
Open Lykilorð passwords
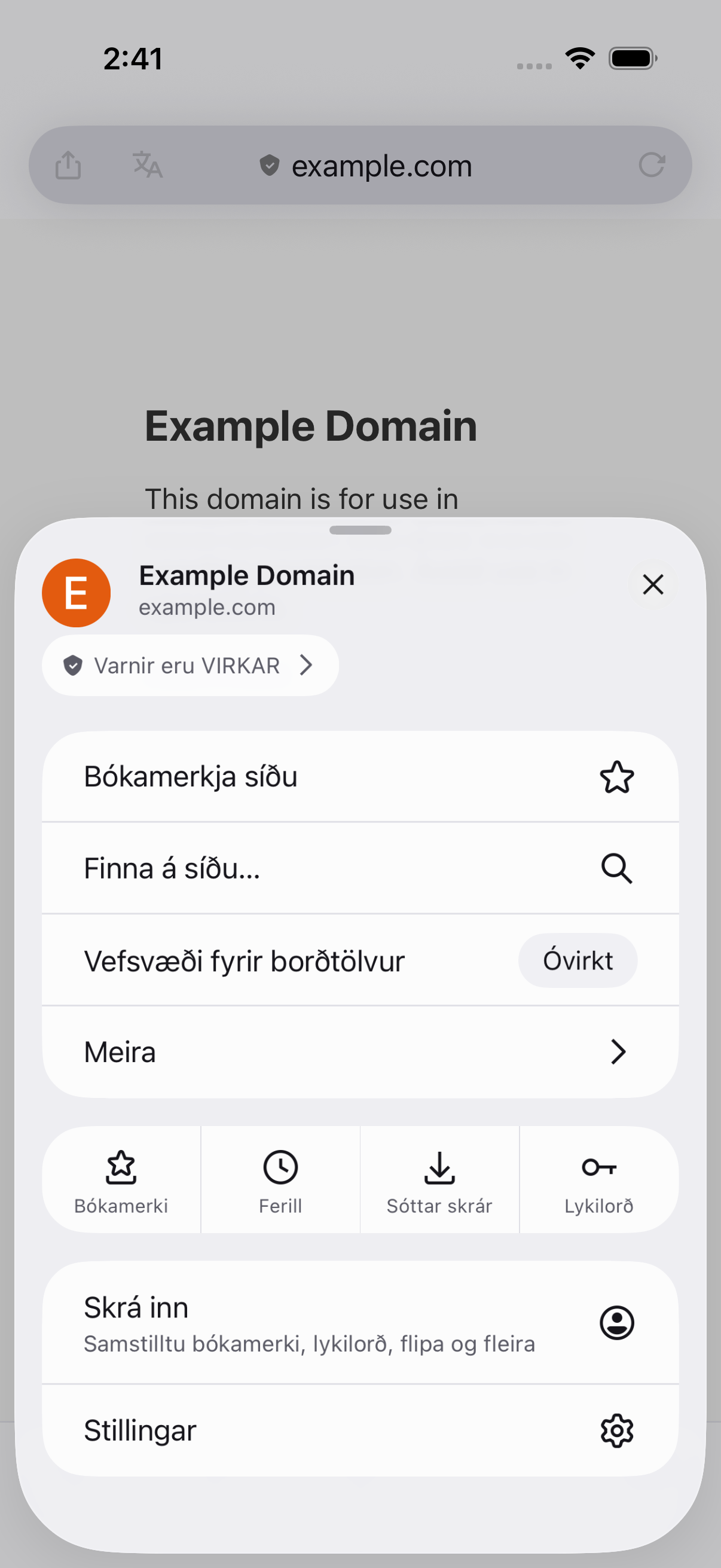tap(599, 1180)
